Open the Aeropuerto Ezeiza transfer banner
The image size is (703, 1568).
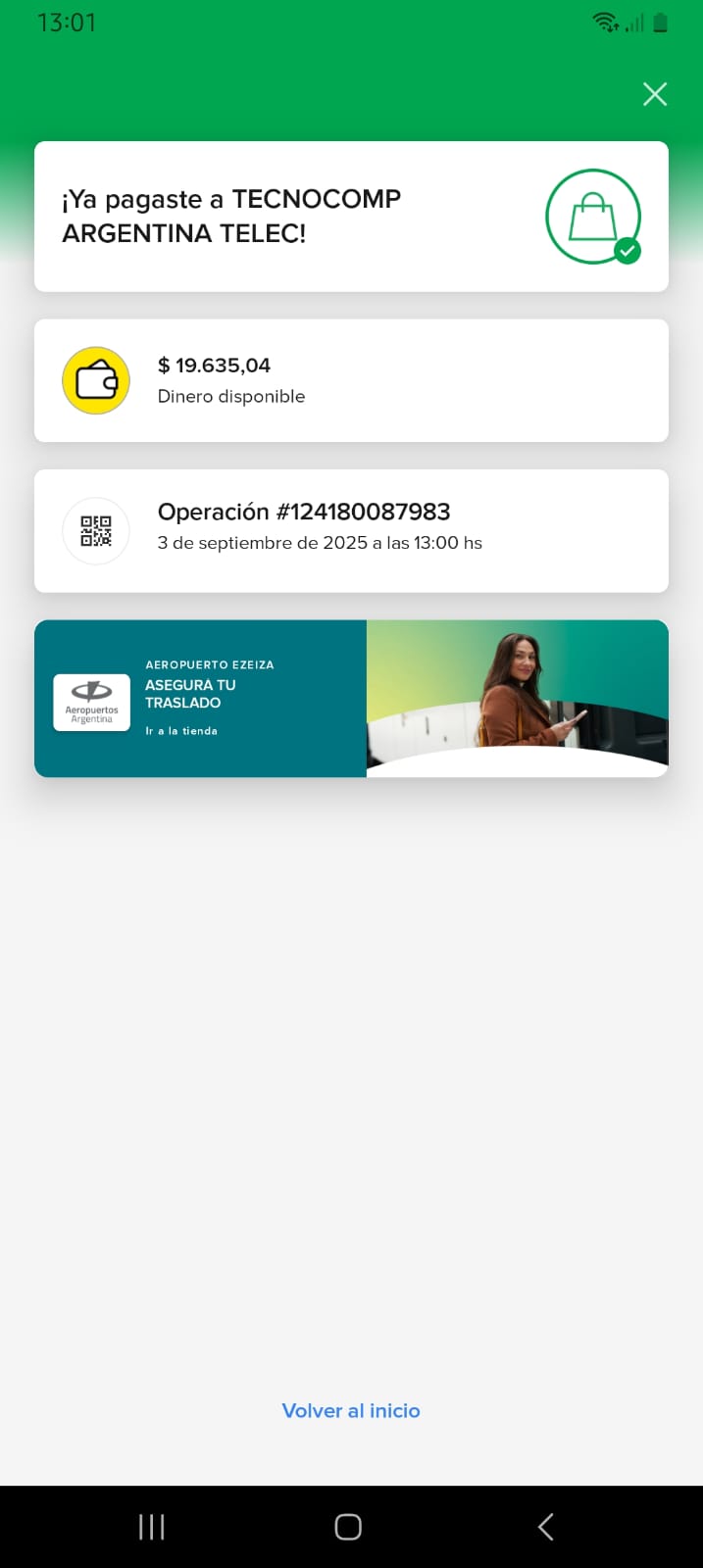351,698
